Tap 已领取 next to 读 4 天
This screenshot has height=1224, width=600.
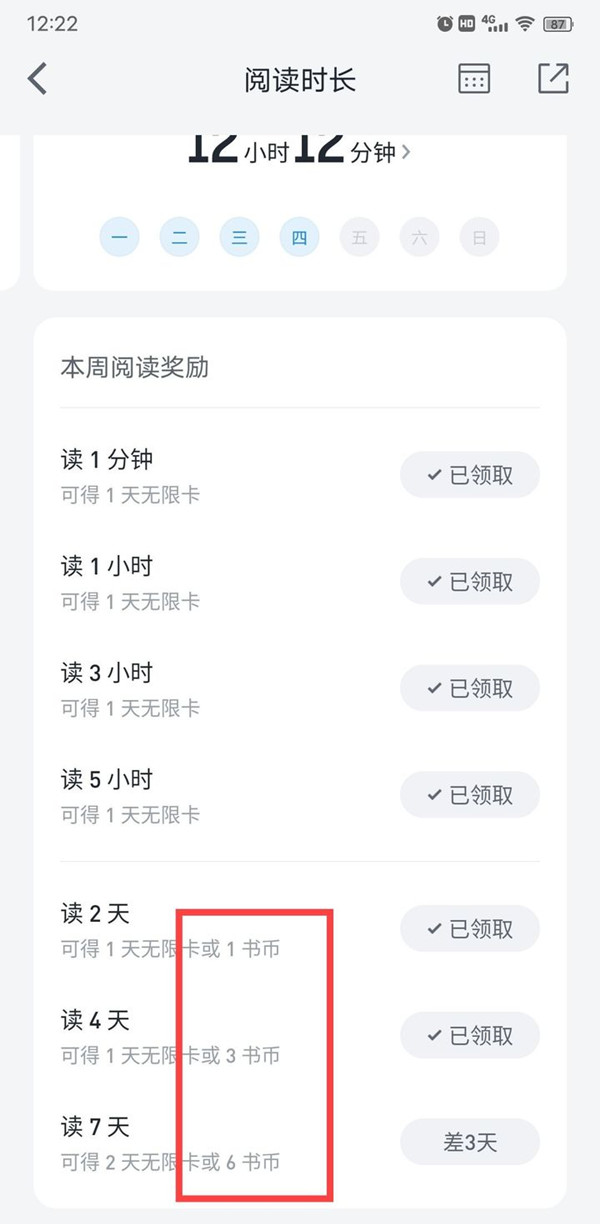pos(470,1035)
